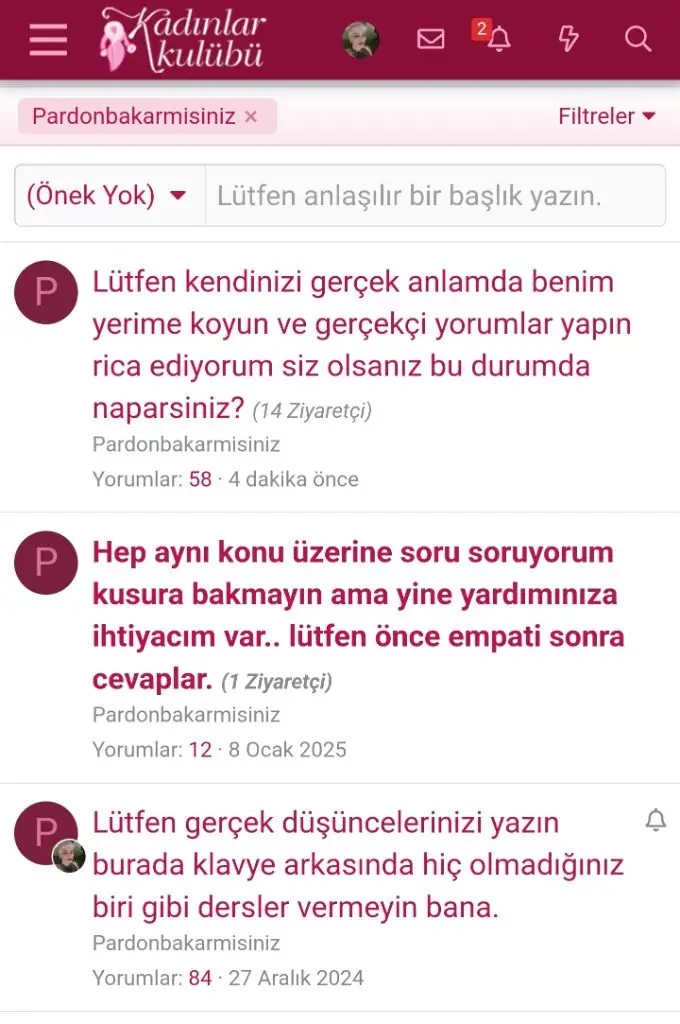Image resolution: width=680 pixels, height=1024 pixels.
Task: Go to the Kadınlar Kulübü home logo
Action: pyautogui.click(x=183, y=39)
